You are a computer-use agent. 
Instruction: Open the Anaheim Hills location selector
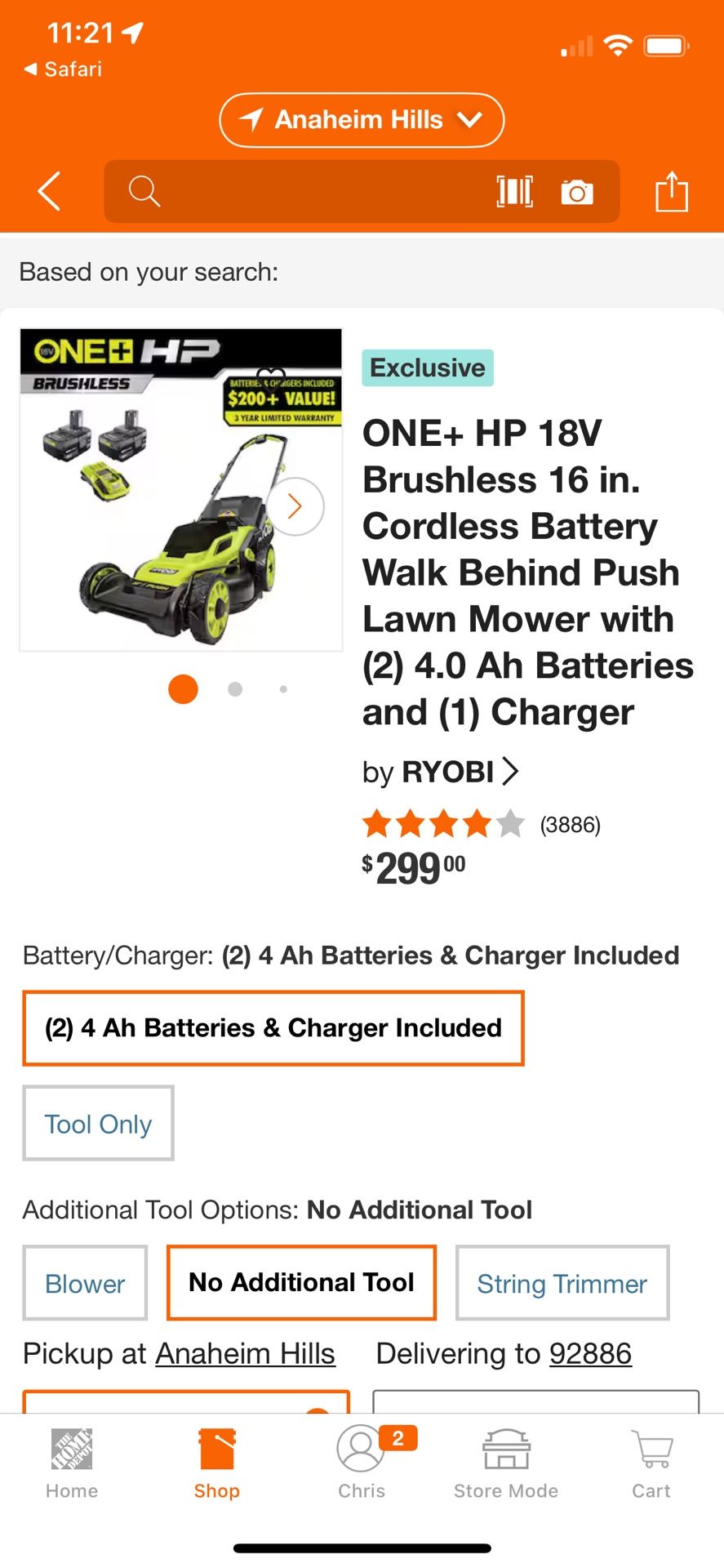coord(362,119)
